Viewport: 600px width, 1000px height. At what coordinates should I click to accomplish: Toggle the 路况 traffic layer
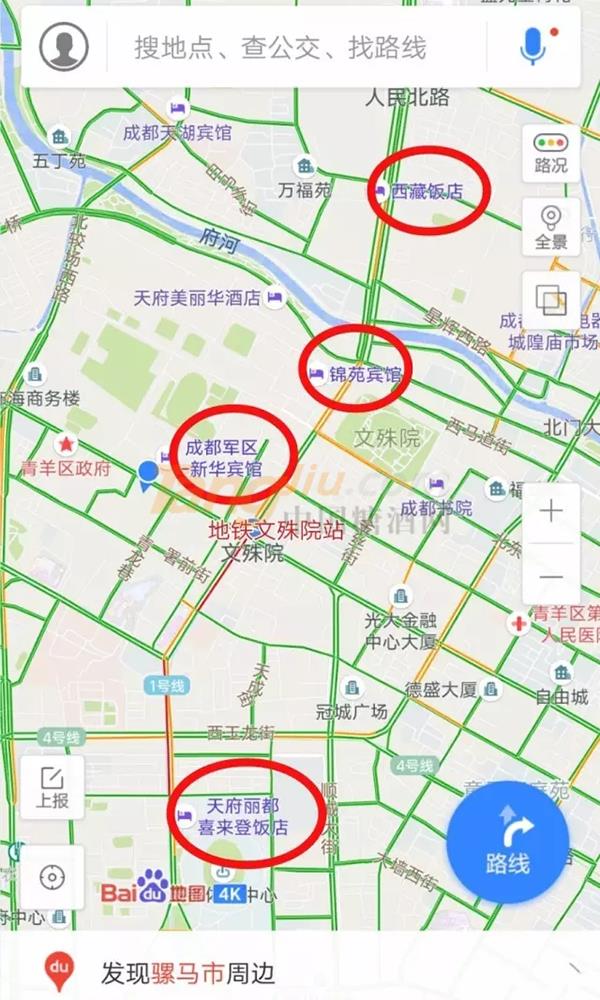550,152
